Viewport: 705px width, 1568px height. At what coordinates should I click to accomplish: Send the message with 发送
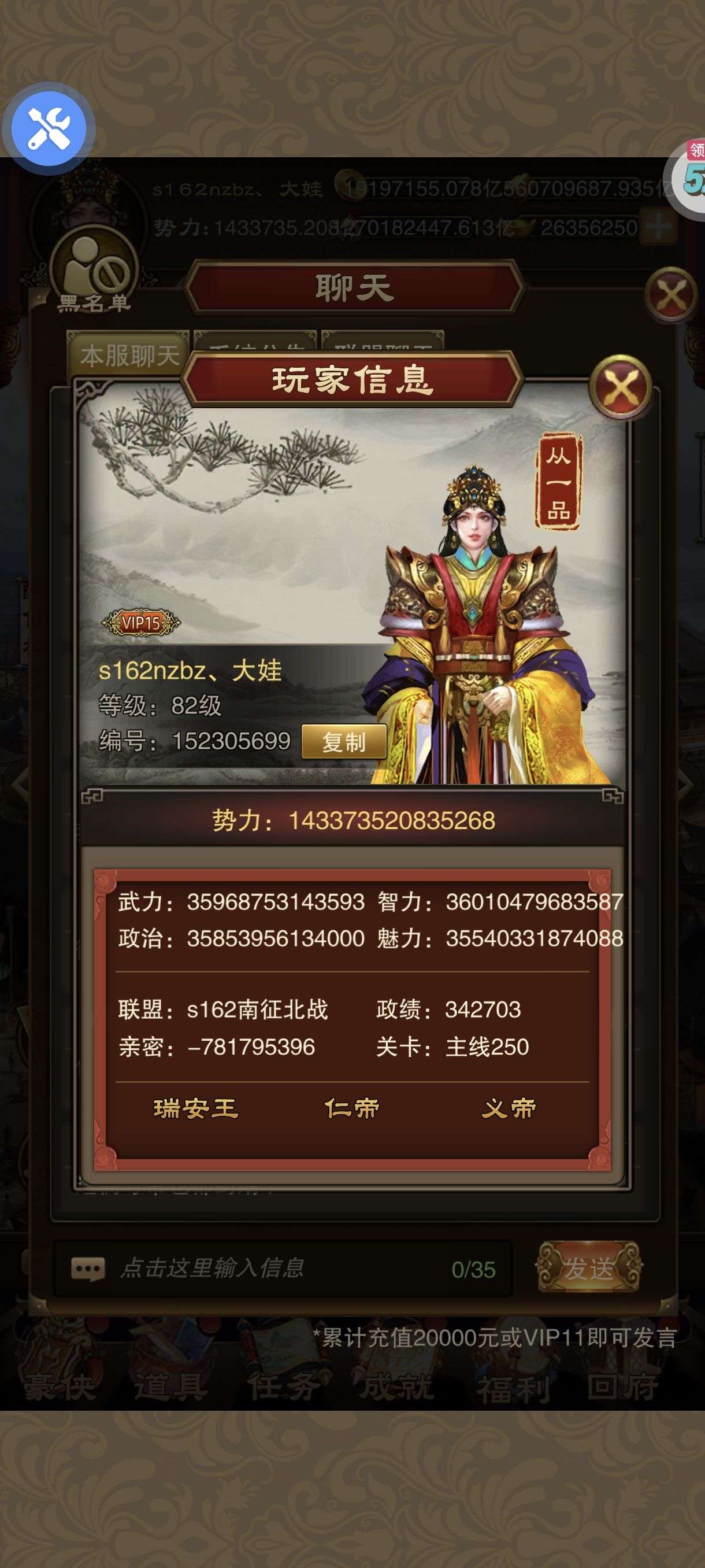click(588, 1269)
